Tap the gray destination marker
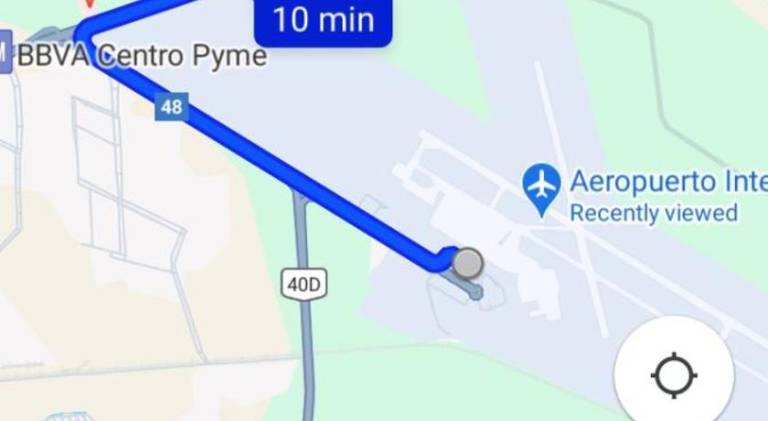 coord(467,263)
